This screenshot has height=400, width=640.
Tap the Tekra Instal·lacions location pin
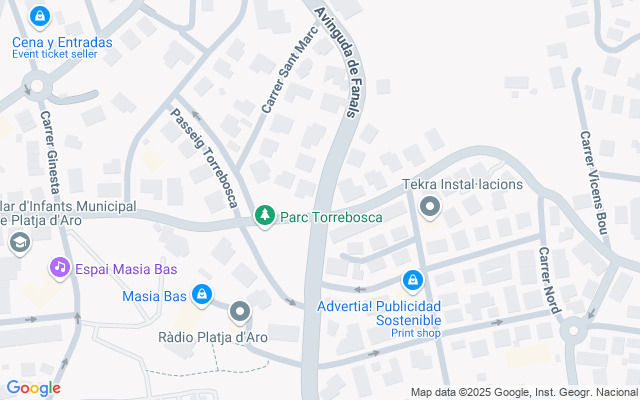point(431,208)
